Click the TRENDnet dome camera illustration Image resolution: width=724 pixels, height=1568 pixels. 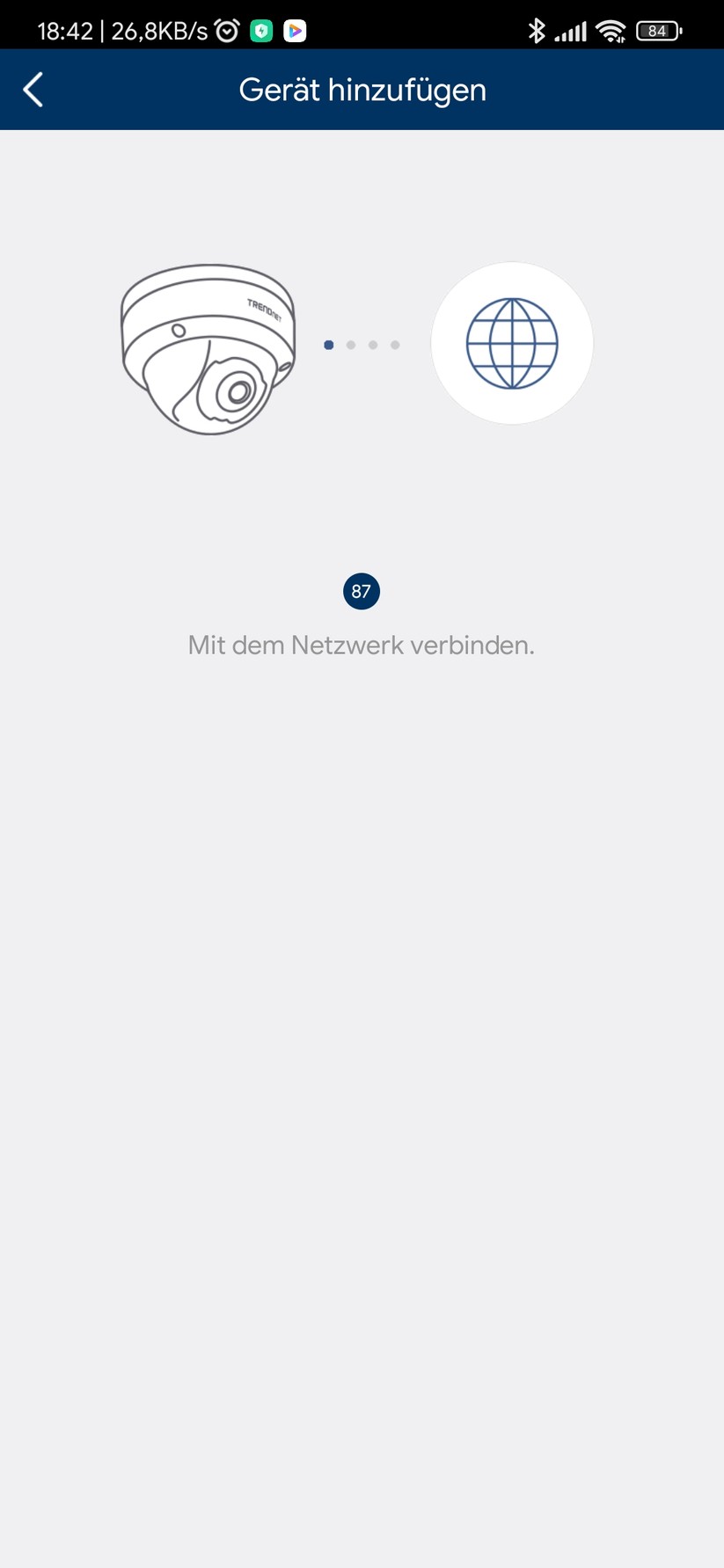pos(208,348)
